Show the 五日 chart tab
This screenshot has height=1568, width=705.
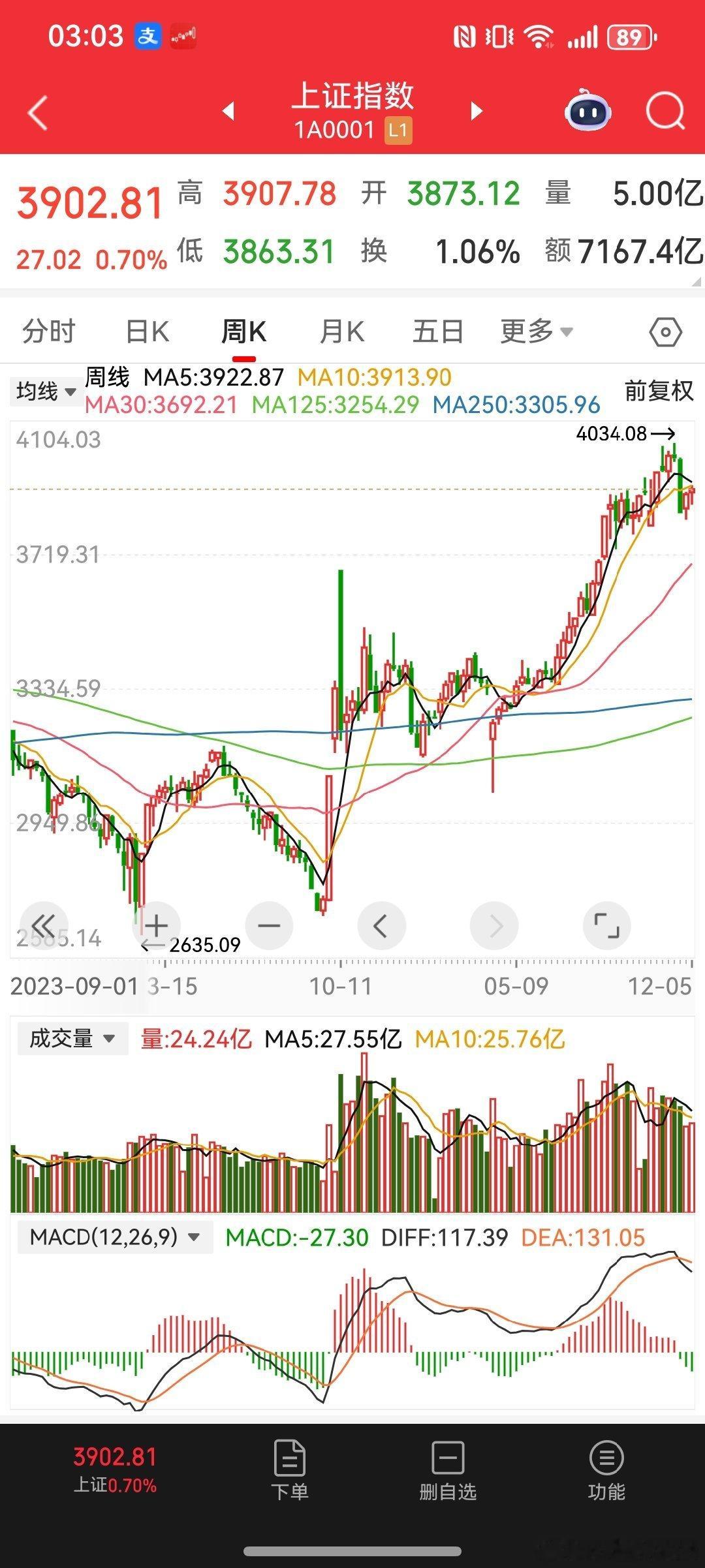click(x=438, y=331)
